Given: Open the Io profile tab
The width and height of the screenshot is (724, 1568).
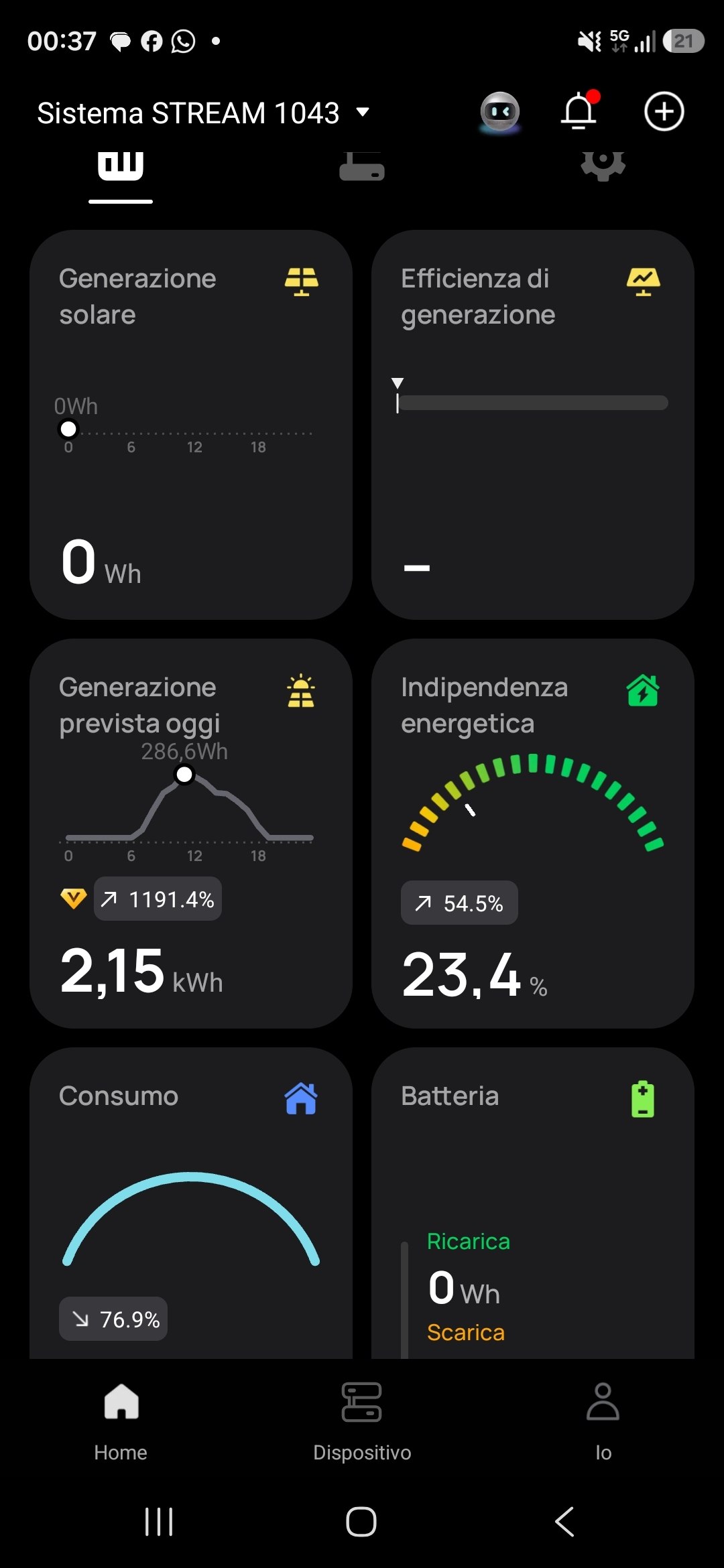Looking at the screenshot, I should pyautogui.click(x=603, y=1422).
